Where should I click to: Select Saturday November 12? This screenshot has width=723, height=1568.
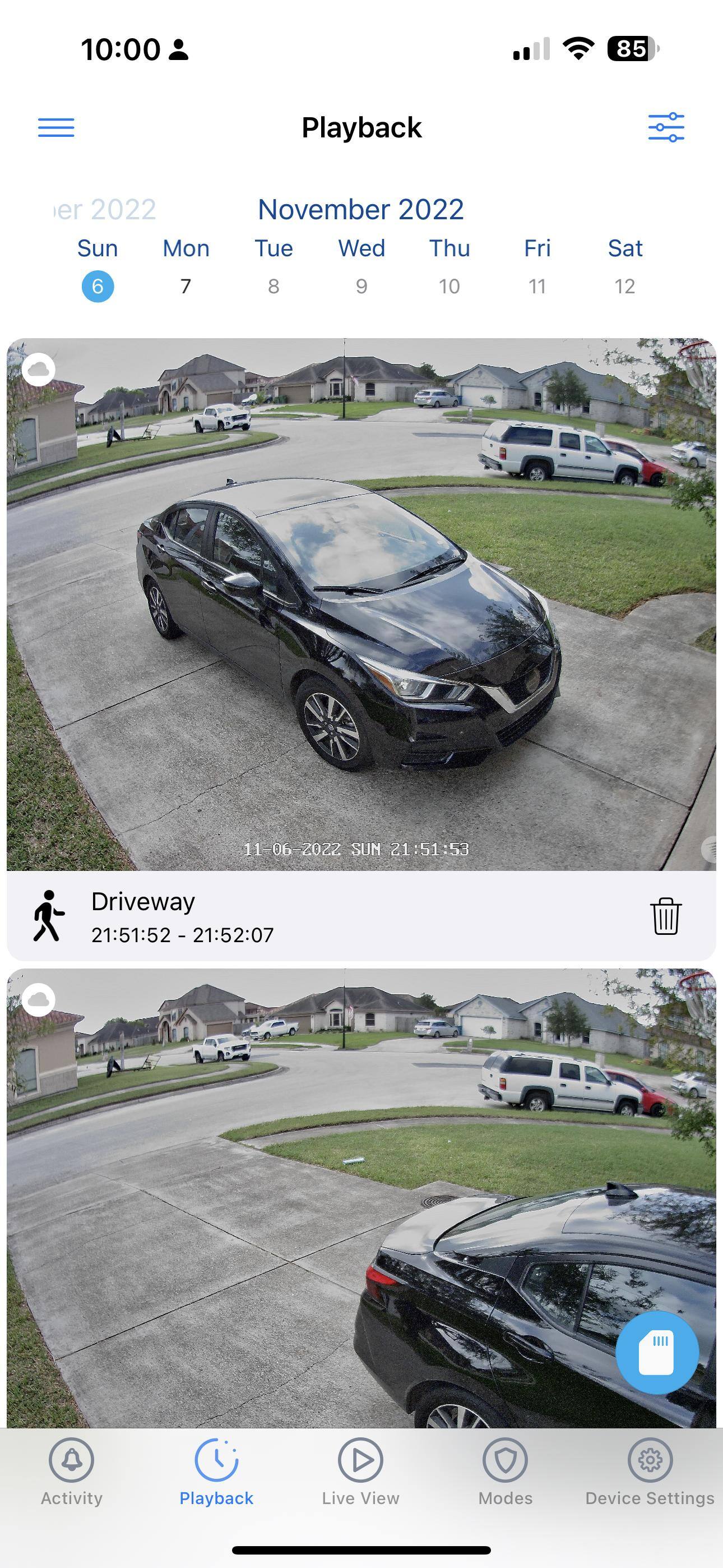pyautogui.click(x=624, y=286)
